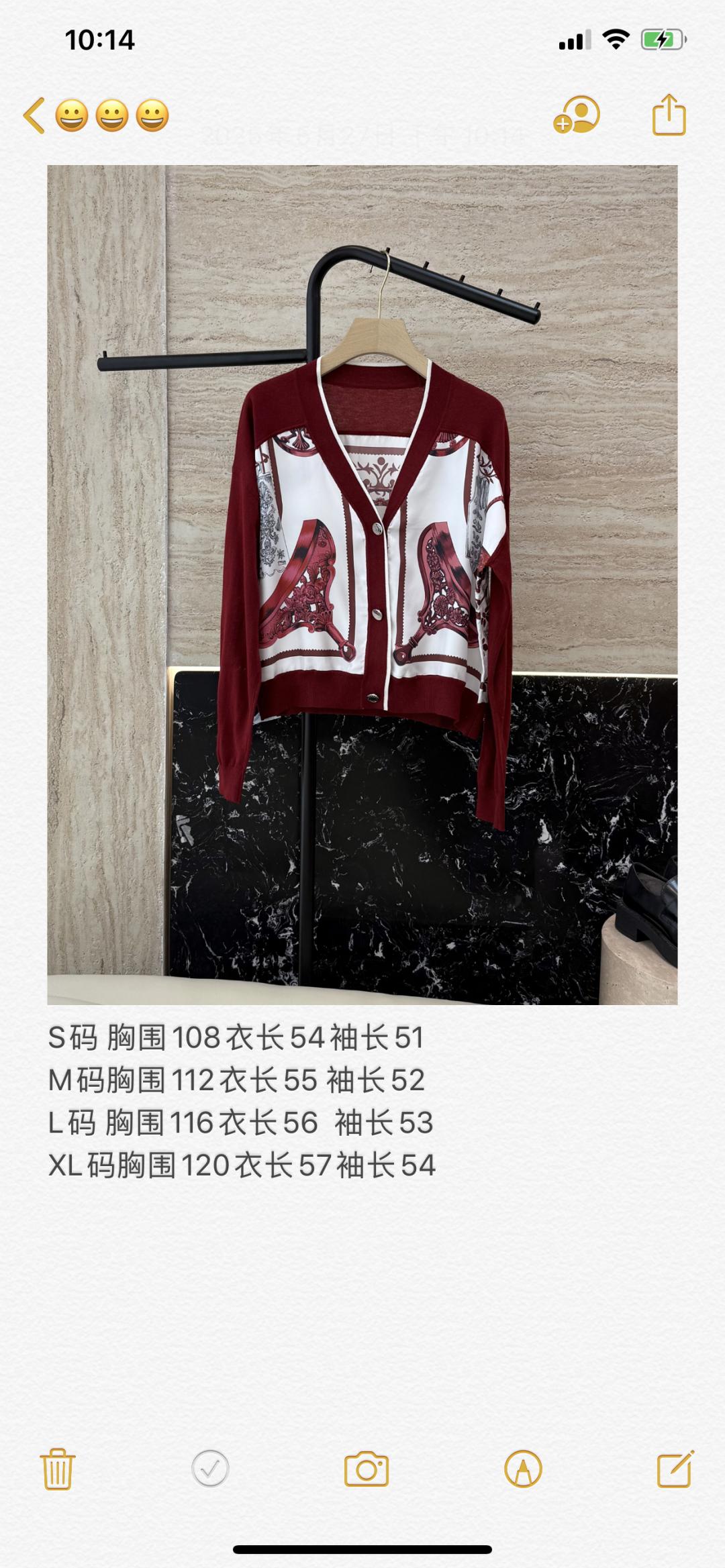This screenshot has height=1568, width=725.
Task: Delete this note with trash icon
Action: coord(58,1469)
